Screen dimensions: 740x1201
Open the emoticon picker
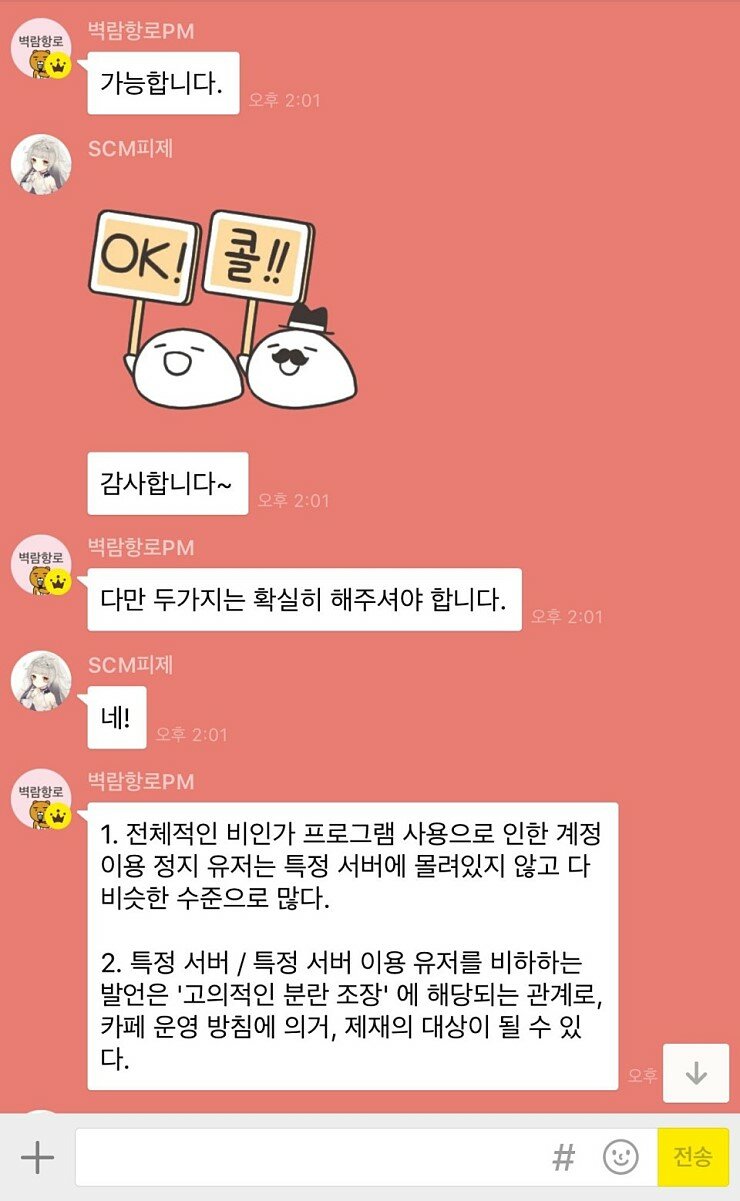coord(620,1158)
